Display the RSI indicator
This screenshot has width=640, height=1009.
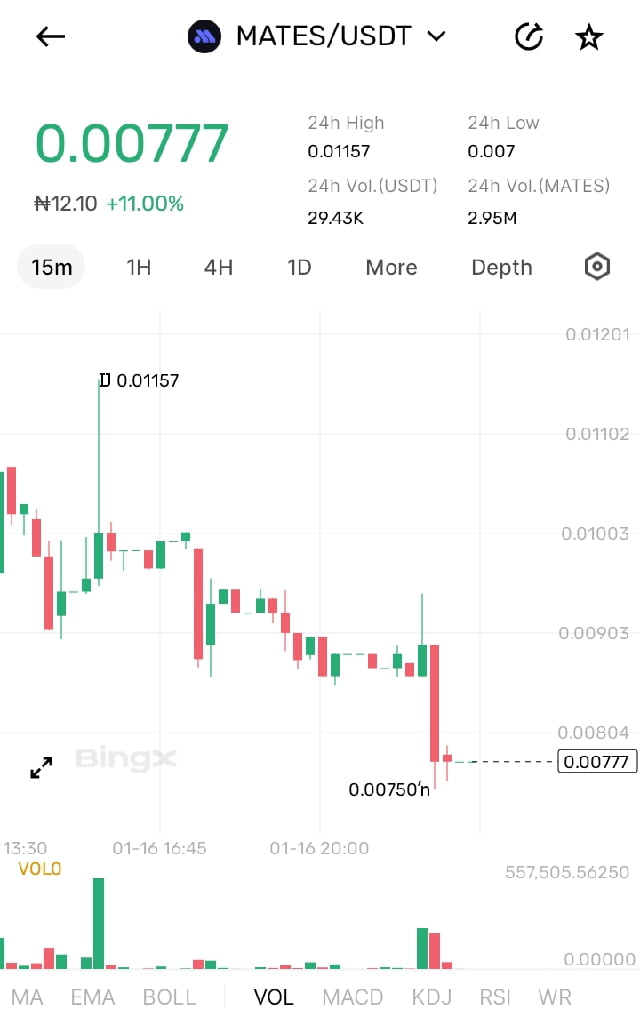coord(495,997)
